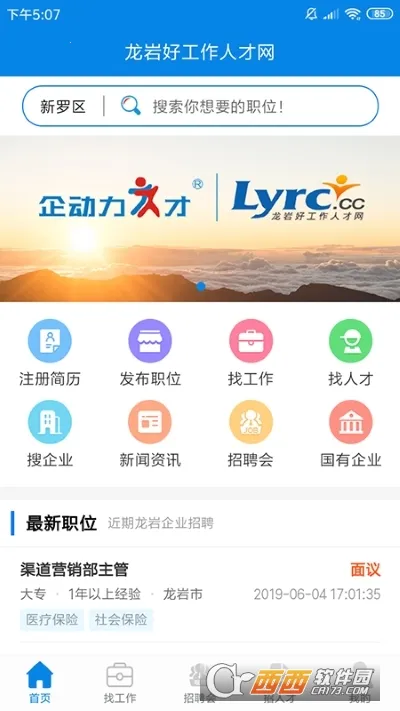Open the 企动力人才 Lyrc banner
The width and height of the screenshot is (400, 711).
coord(200,219)
